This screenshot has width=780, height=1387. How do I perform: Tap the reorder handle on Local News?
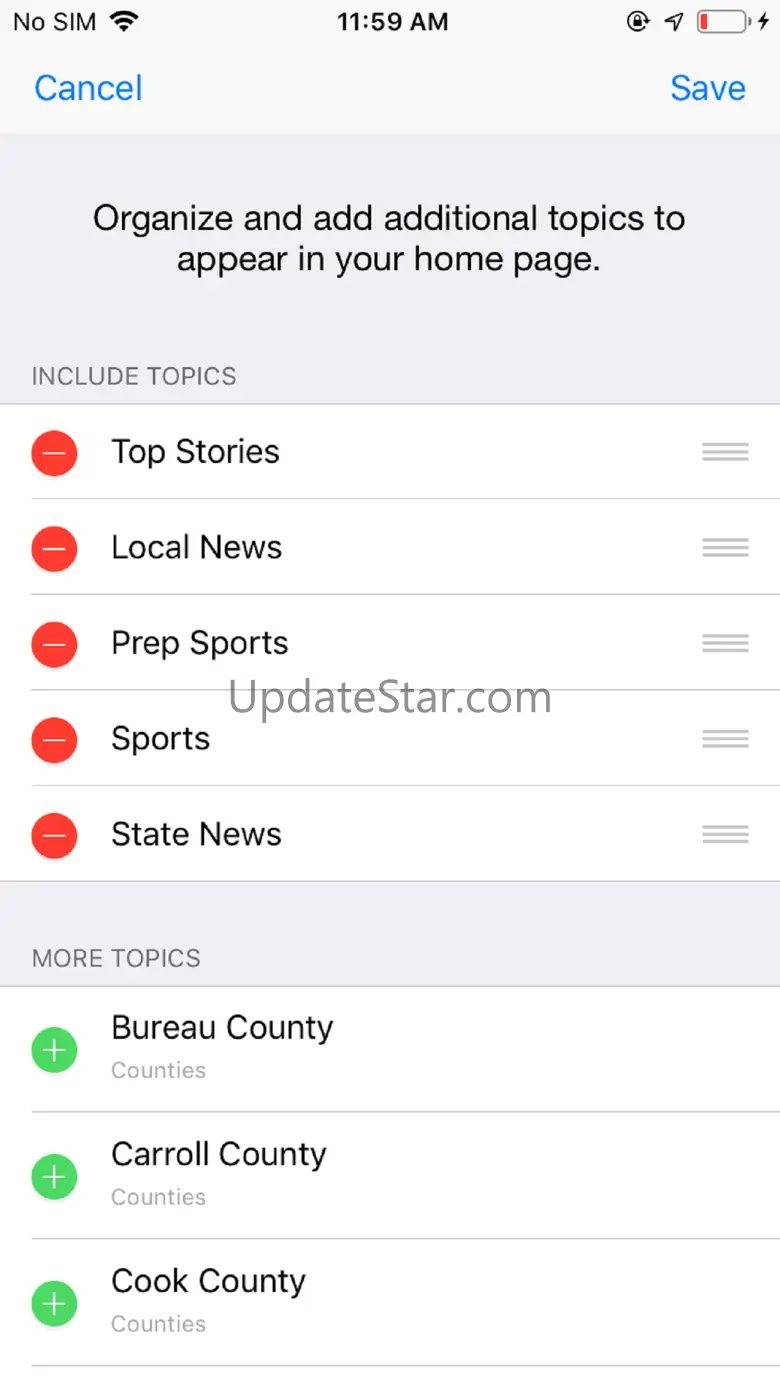point(725,548)
